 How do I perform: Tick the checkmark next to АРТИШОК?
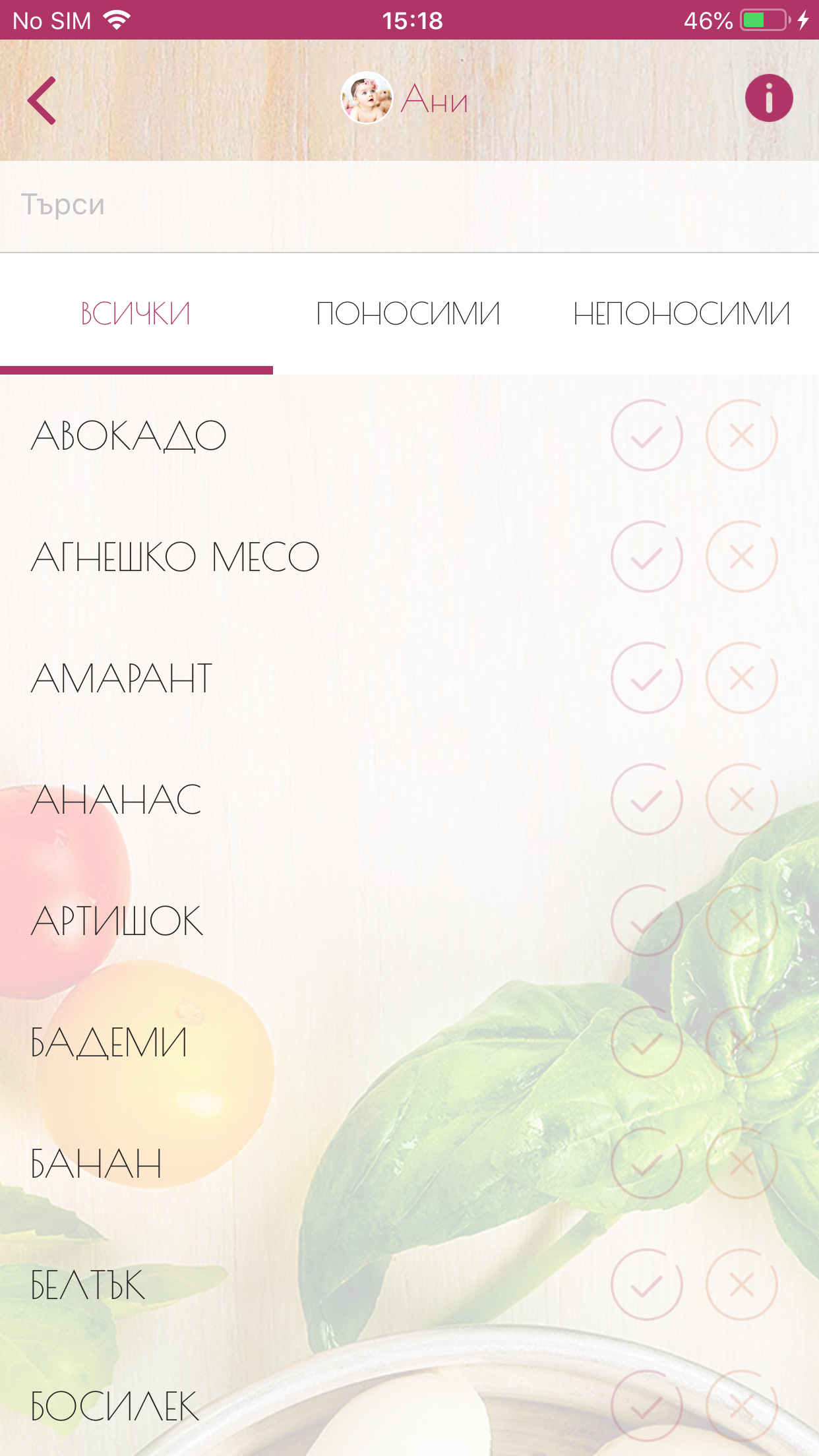(646, 921)
